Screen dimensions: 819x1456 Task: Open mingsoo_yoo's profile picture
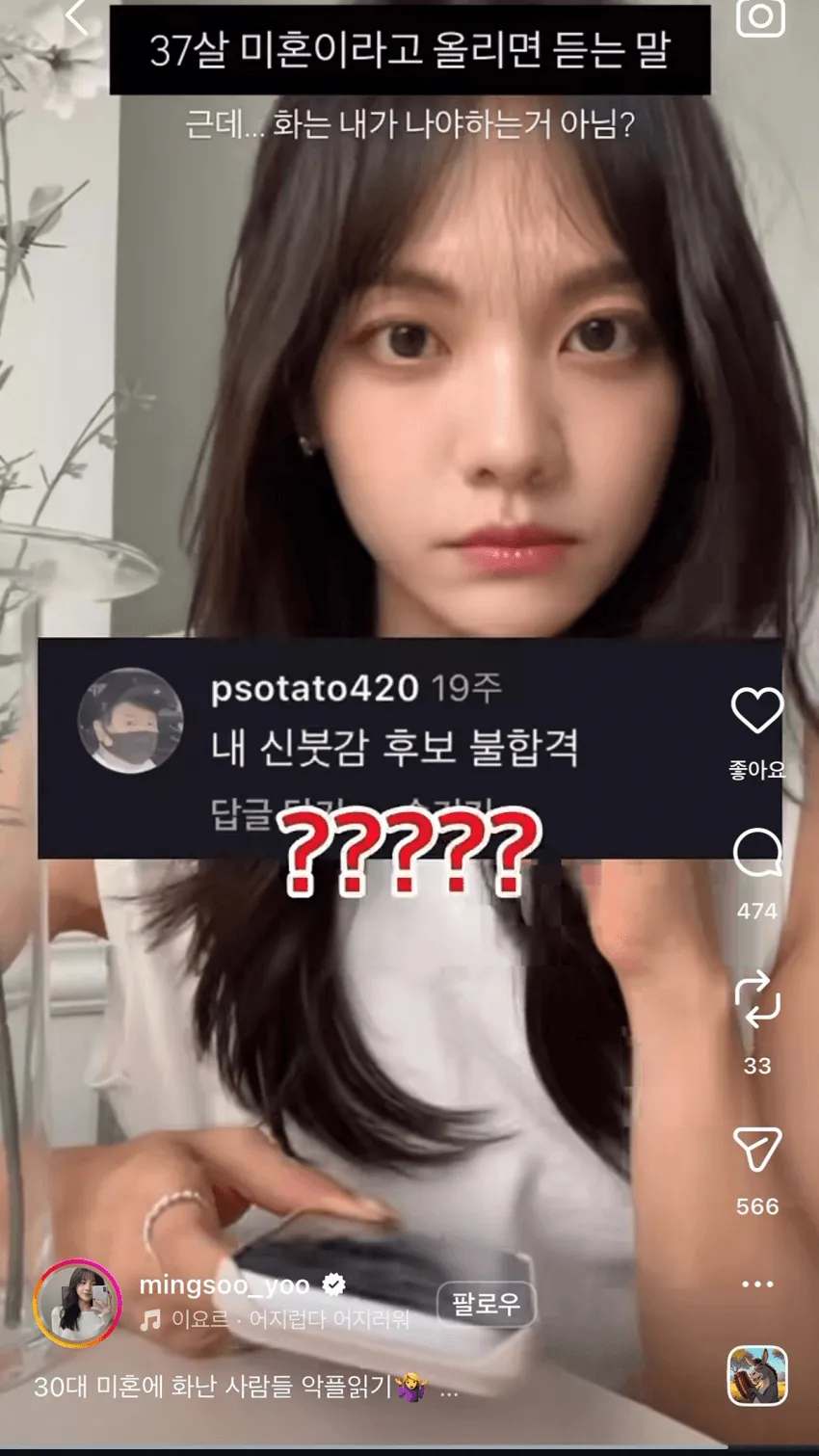pyautogui.click(x=78, y=1303)
